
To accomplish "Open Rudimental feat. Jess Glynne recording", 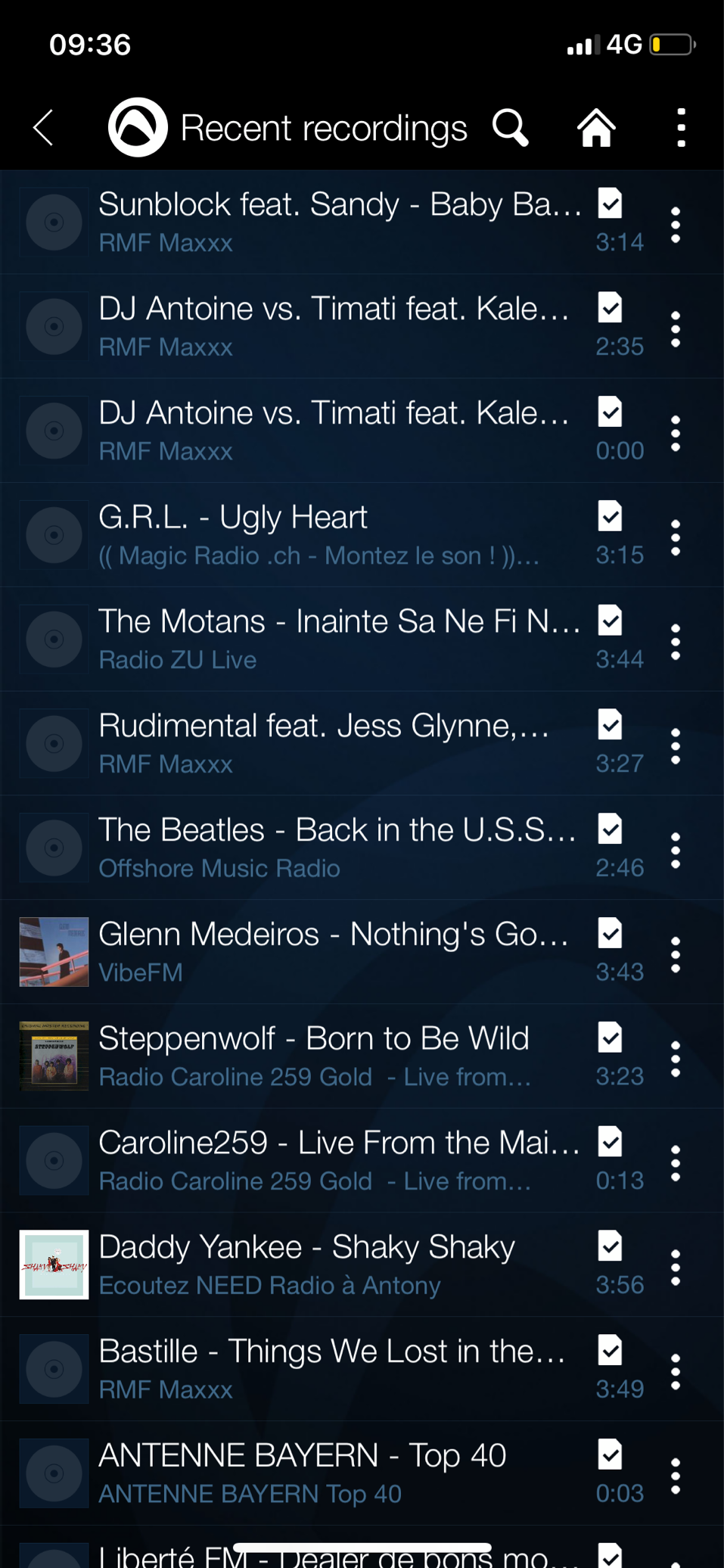I will pos(333,744).
